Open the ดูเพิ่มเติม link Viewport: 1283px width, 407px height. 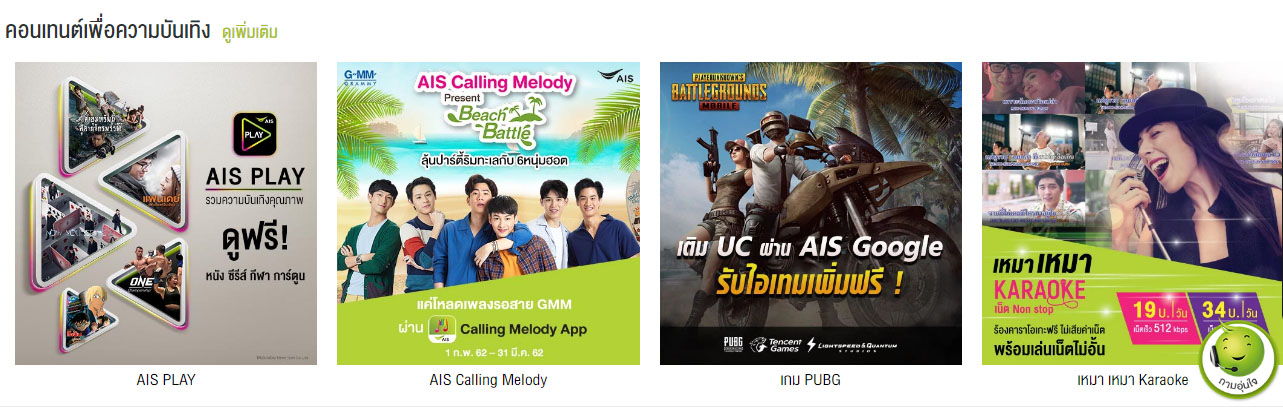[x=249, y=32]
